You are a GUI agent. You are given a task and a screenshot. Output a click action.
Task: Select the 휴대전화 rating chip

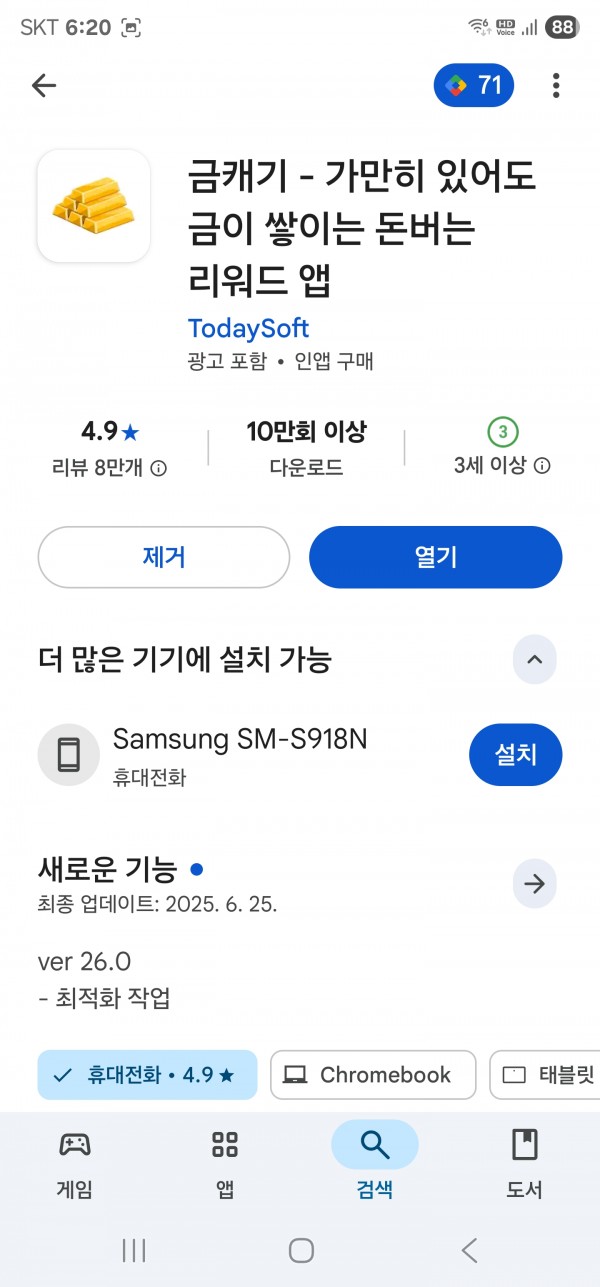tap(147, 1075)
